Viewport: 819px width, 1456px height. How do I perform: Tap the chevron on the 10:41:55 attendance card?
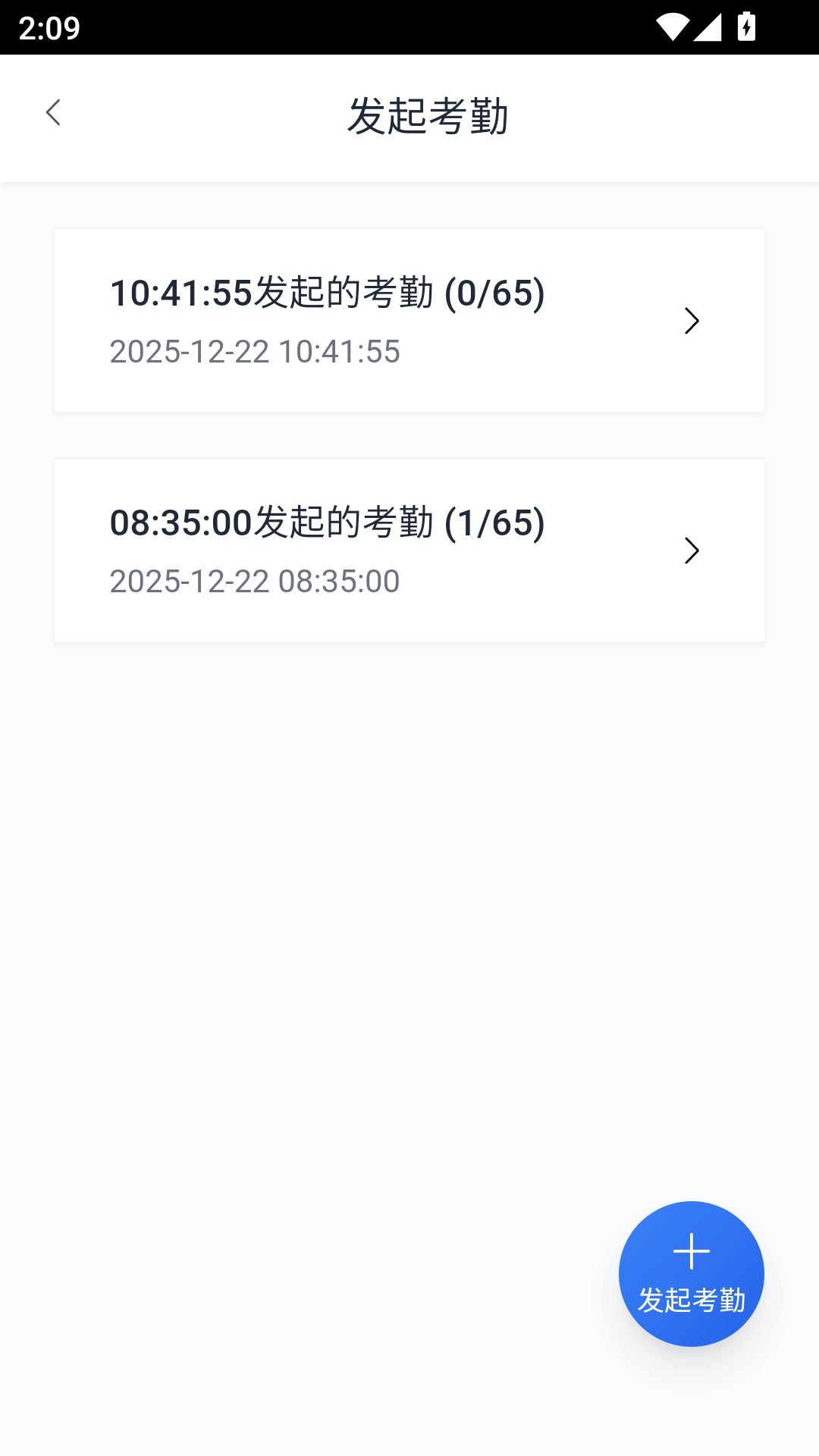692,321
